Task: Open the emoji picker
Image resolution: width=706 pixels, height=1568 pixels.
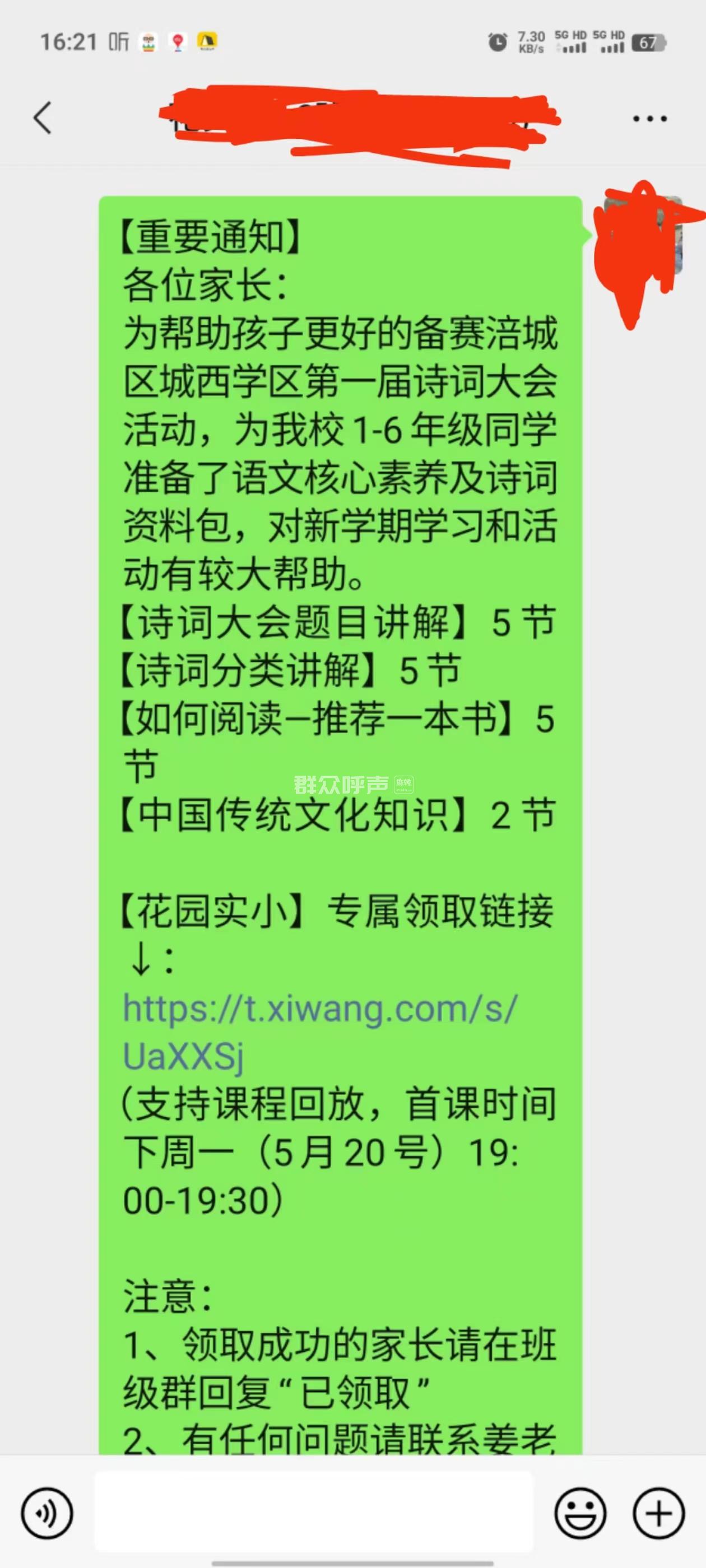Action: point(580,1513)
